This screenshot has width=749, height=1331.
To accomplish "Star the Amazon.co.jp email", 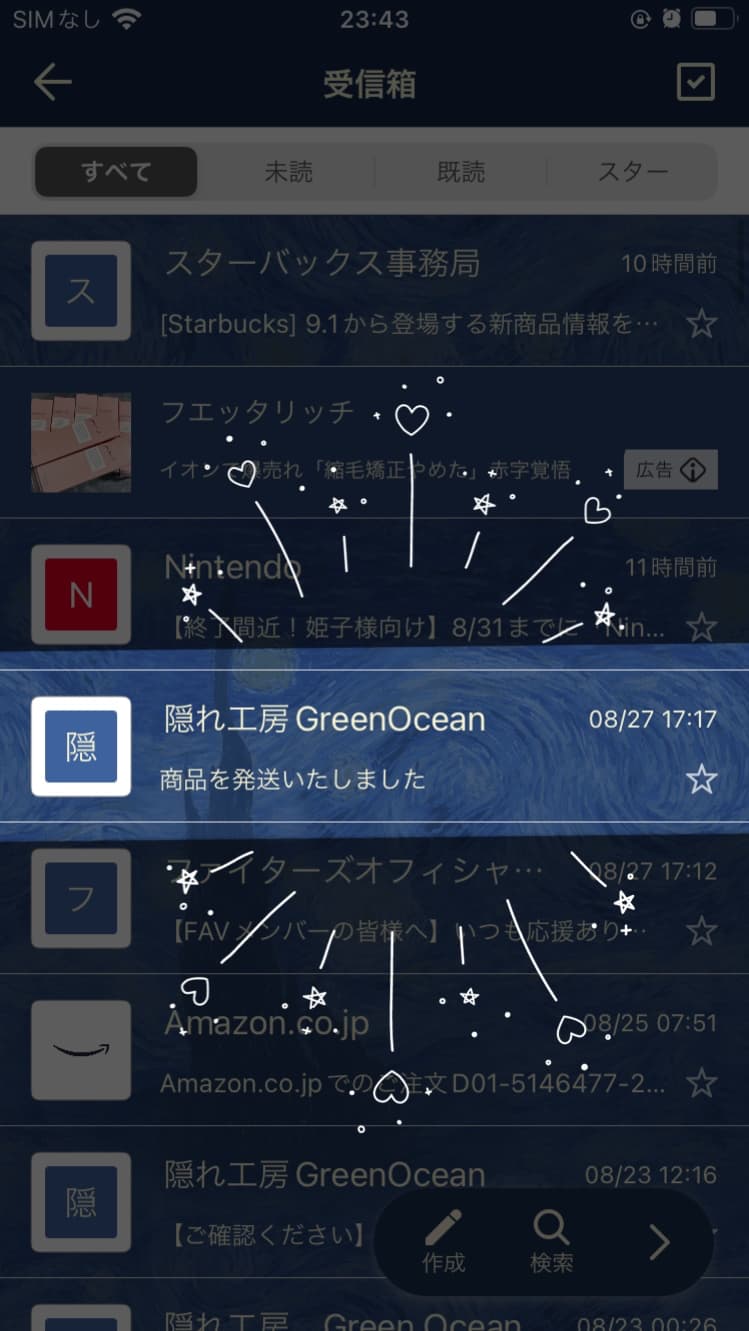I will point(702,1083).
